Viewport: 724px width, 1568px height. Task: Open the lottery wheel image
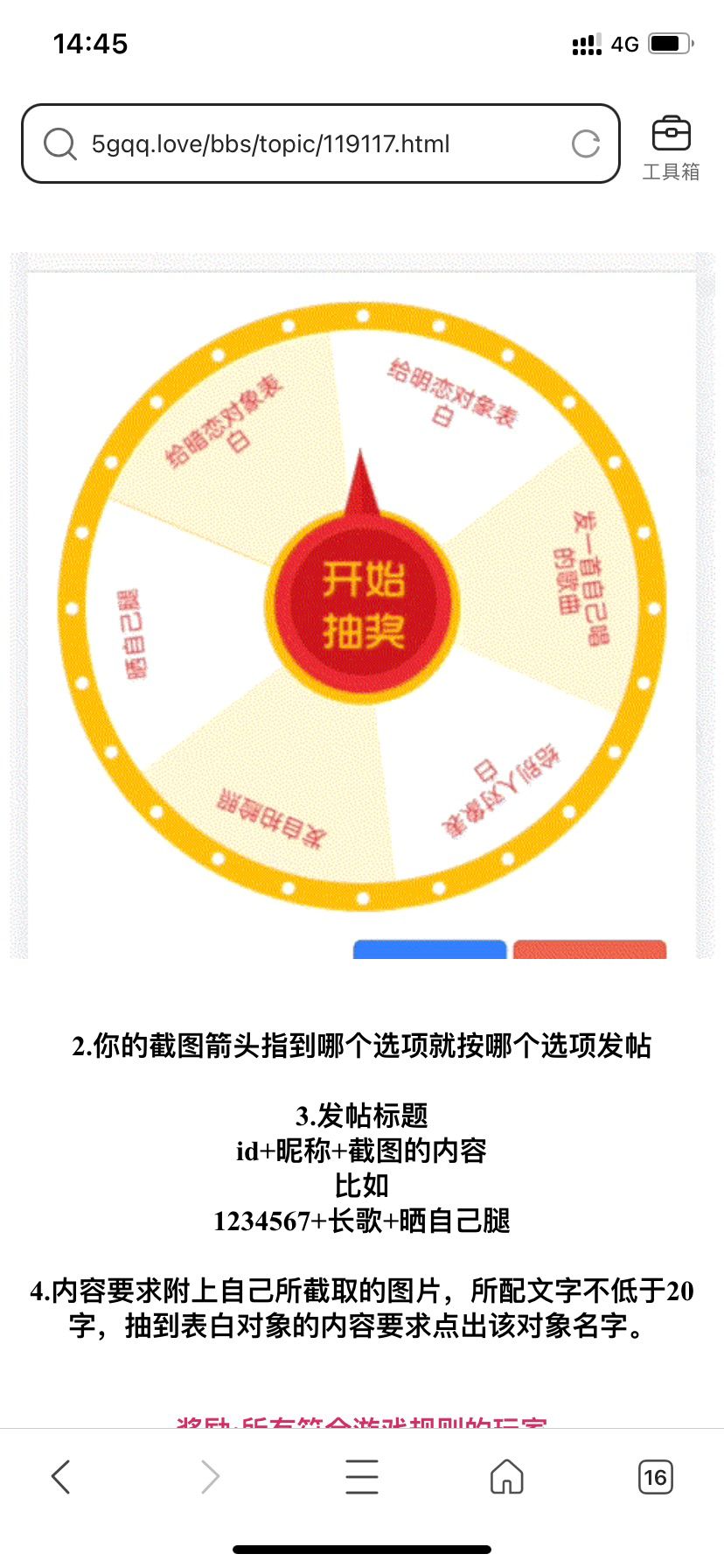[x=362, y=605]
